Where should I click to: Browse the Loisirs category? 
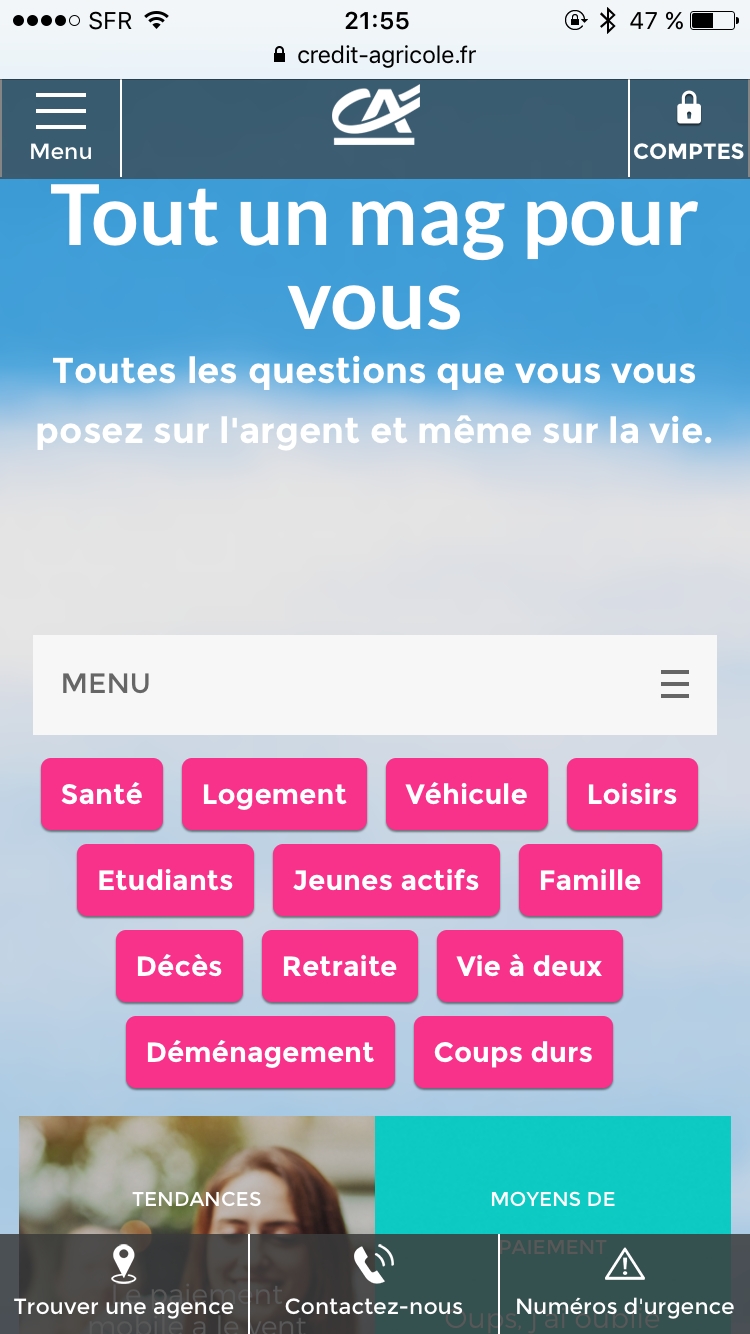click(x=632, y=795)
